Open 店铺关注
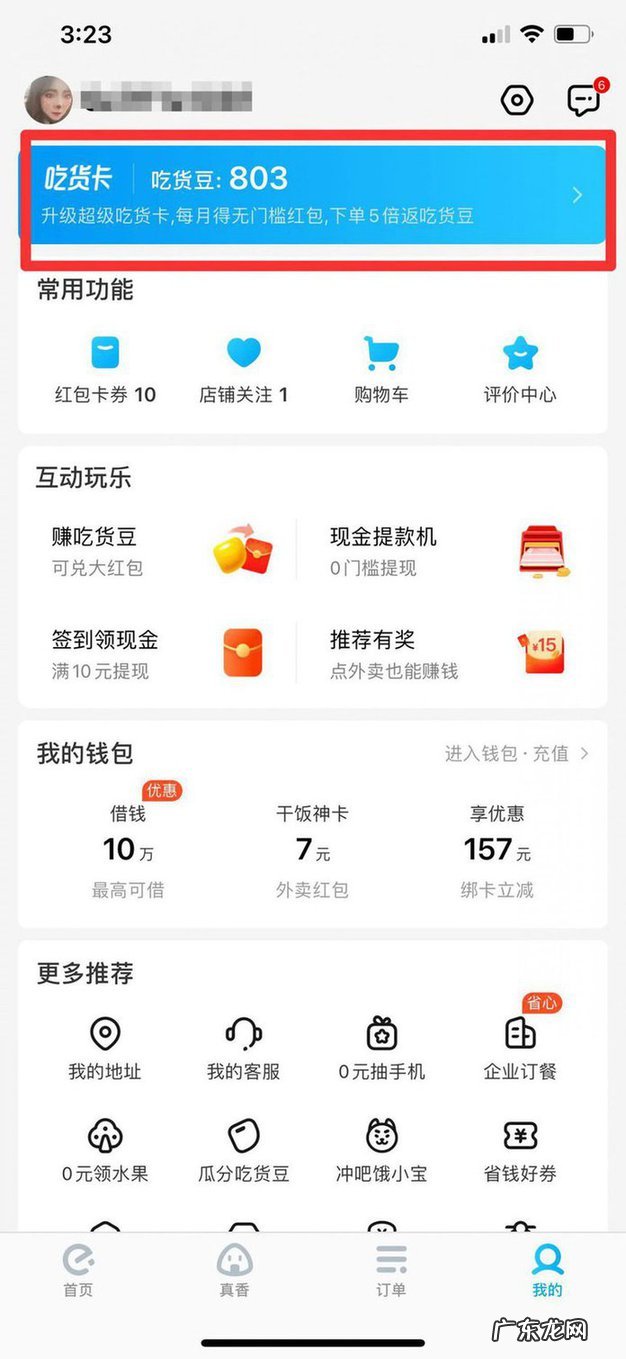 point(243,369)
